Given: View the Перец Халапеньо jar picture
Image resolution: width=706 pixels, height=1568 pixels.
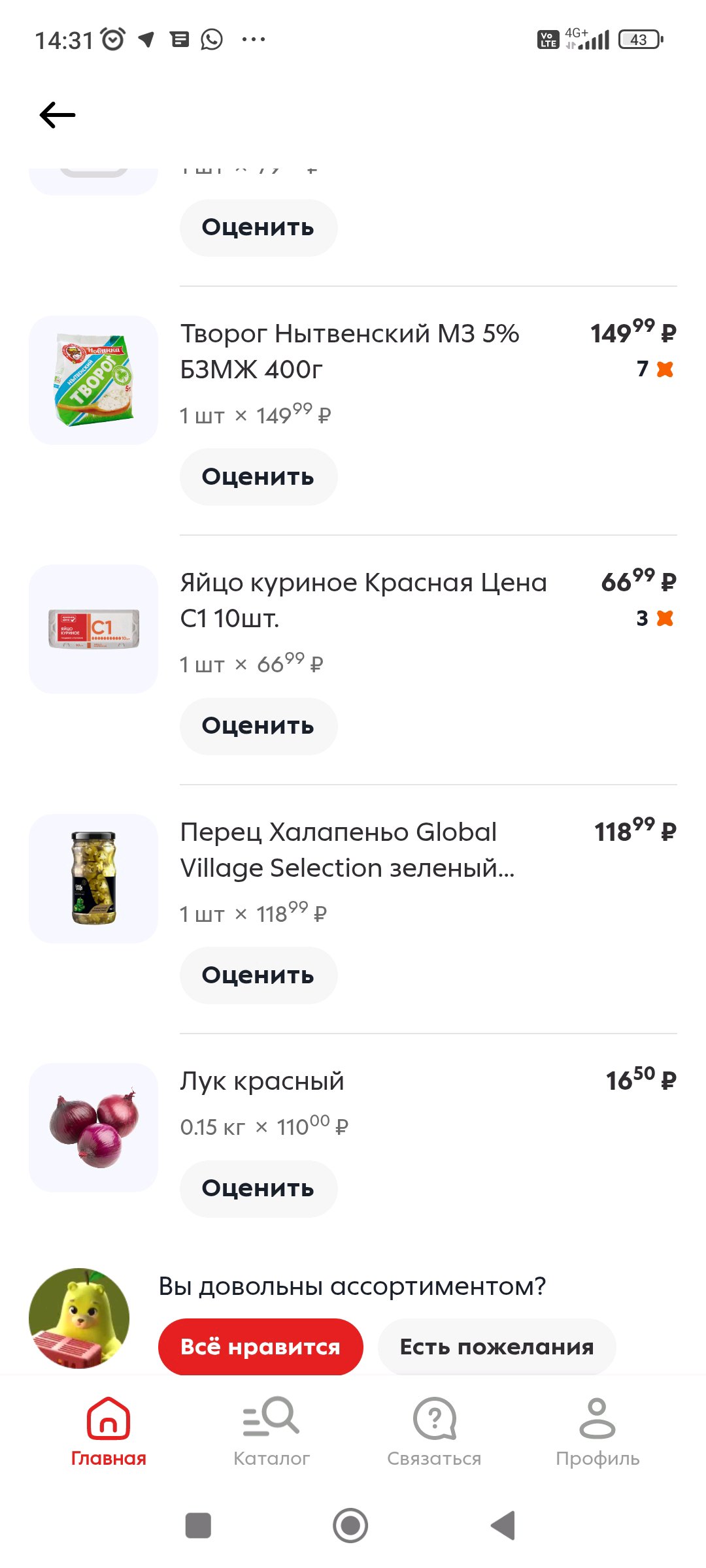Looking at the screenshot, I should tap(93, 878).
